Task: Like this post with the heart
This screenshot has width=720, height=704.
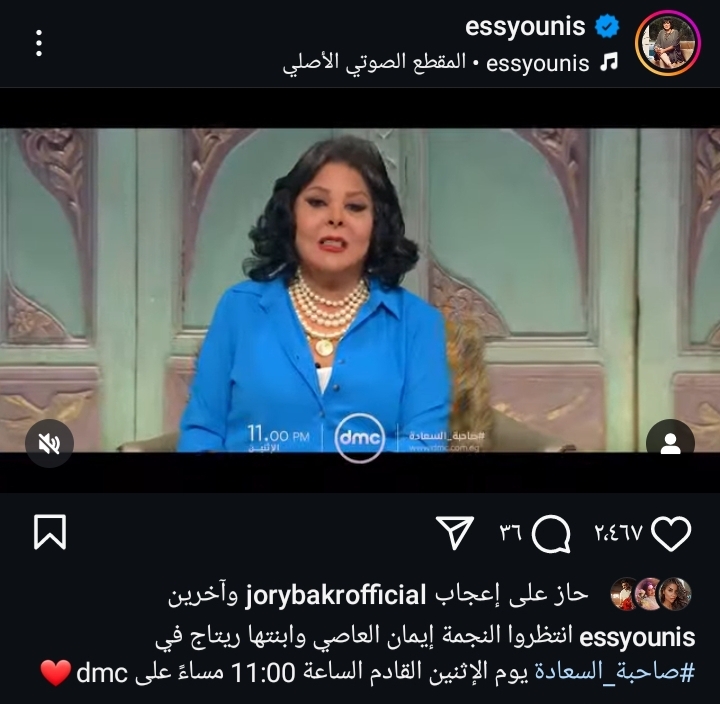Action: pos(671,533)
